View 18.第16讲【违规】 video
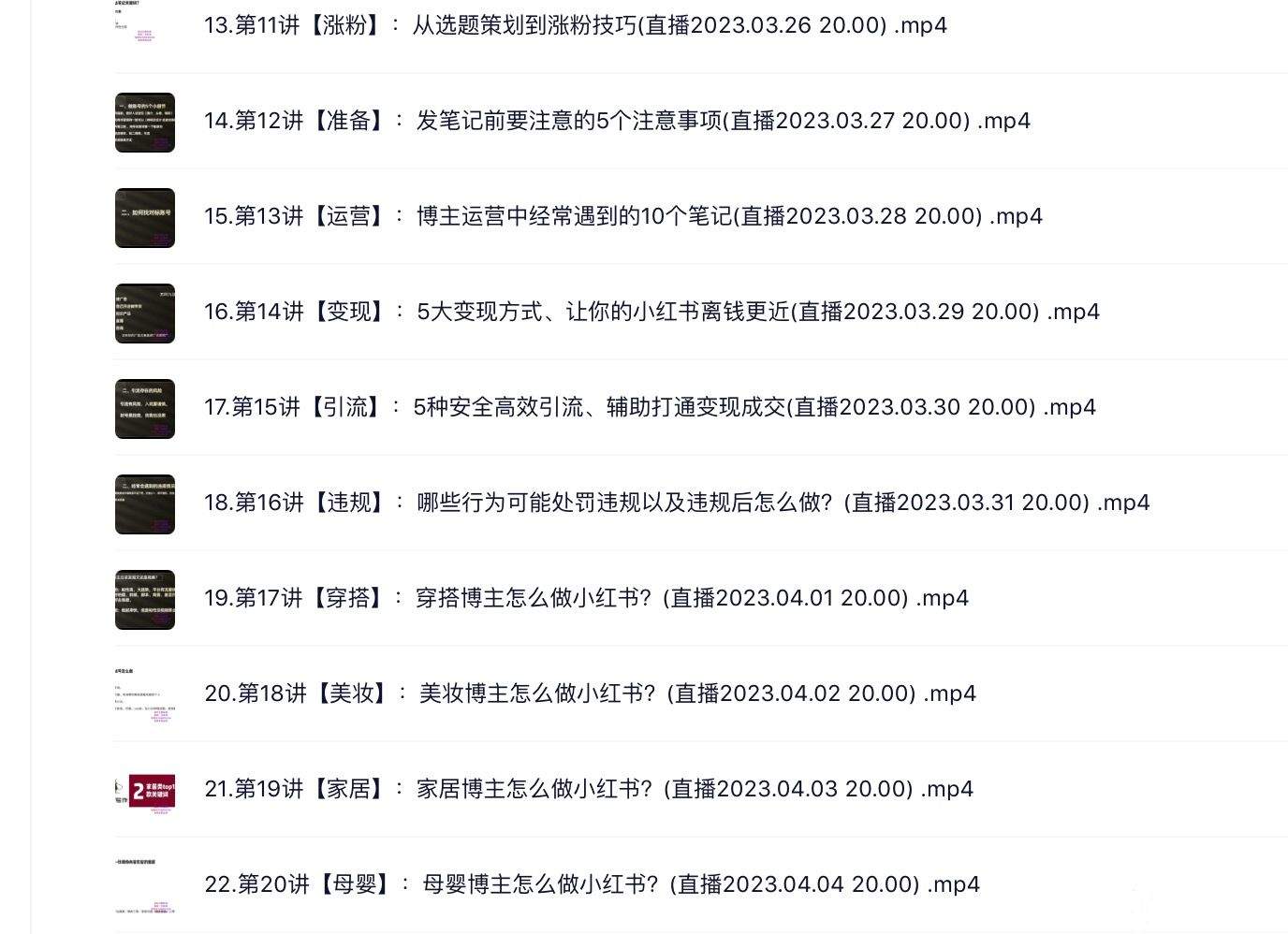 [x=676, y=503]
